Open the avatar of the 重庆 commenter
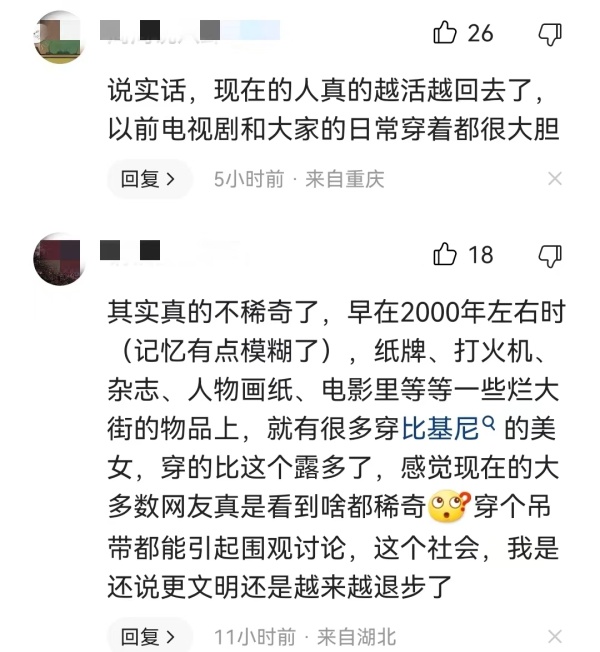This screenshot has height=652, width=600. click(x=58, y=37)
